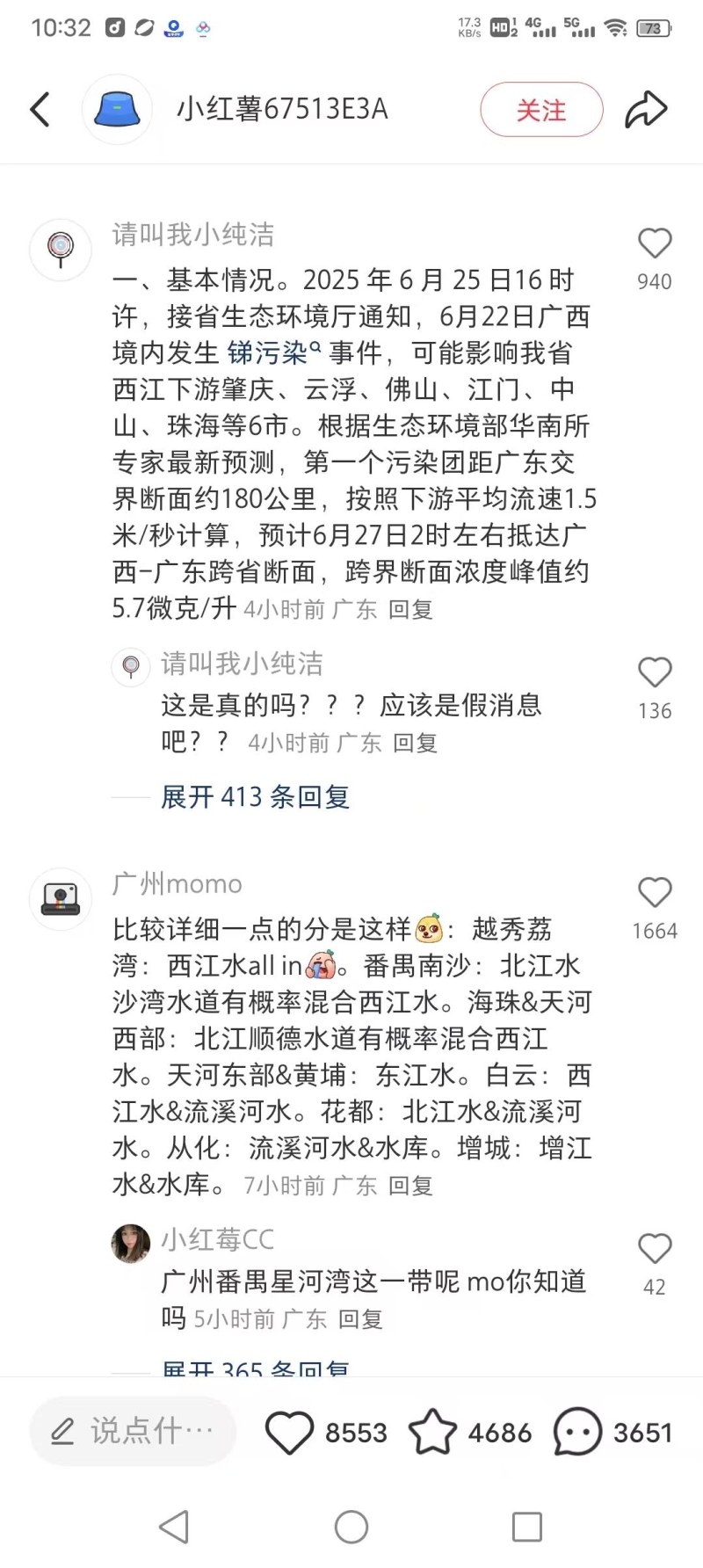
Task: Like 小红莓CC's reply
Action: 655,1249
